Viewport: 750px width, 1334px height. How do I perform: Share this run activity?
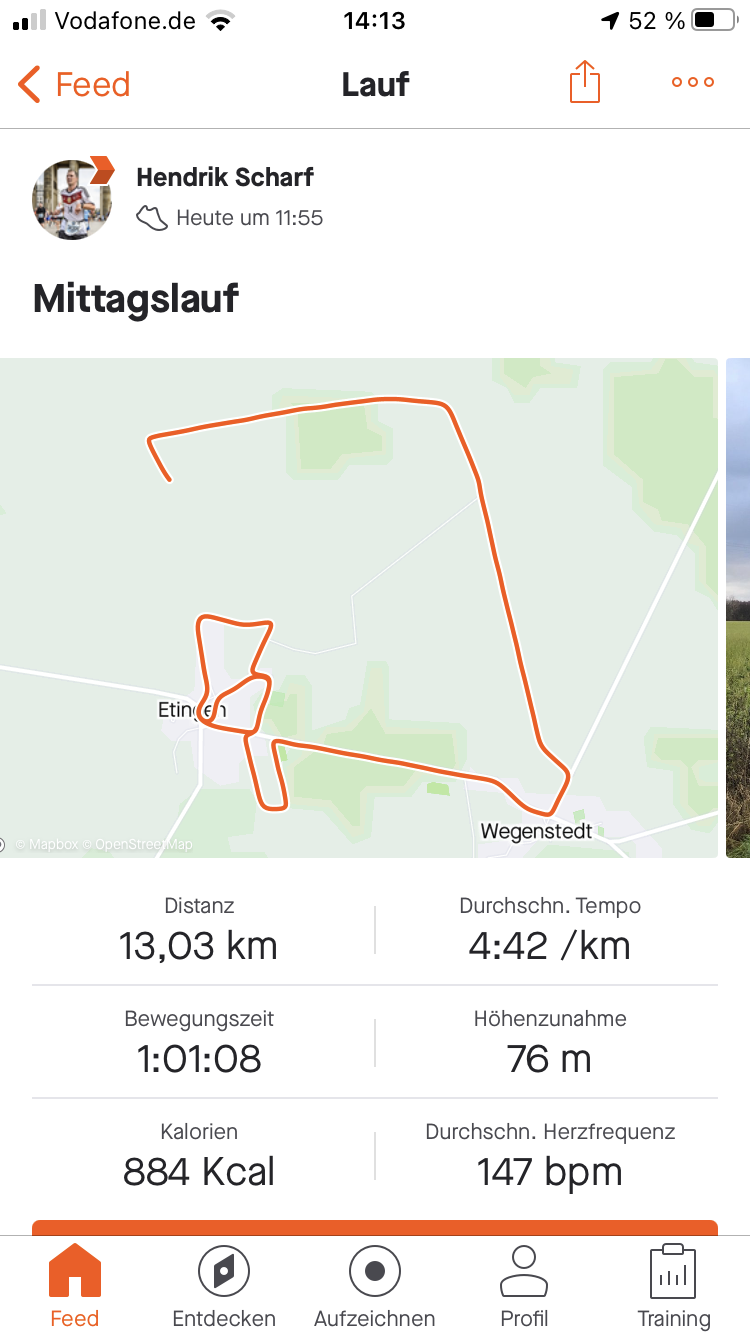[584, 82]
